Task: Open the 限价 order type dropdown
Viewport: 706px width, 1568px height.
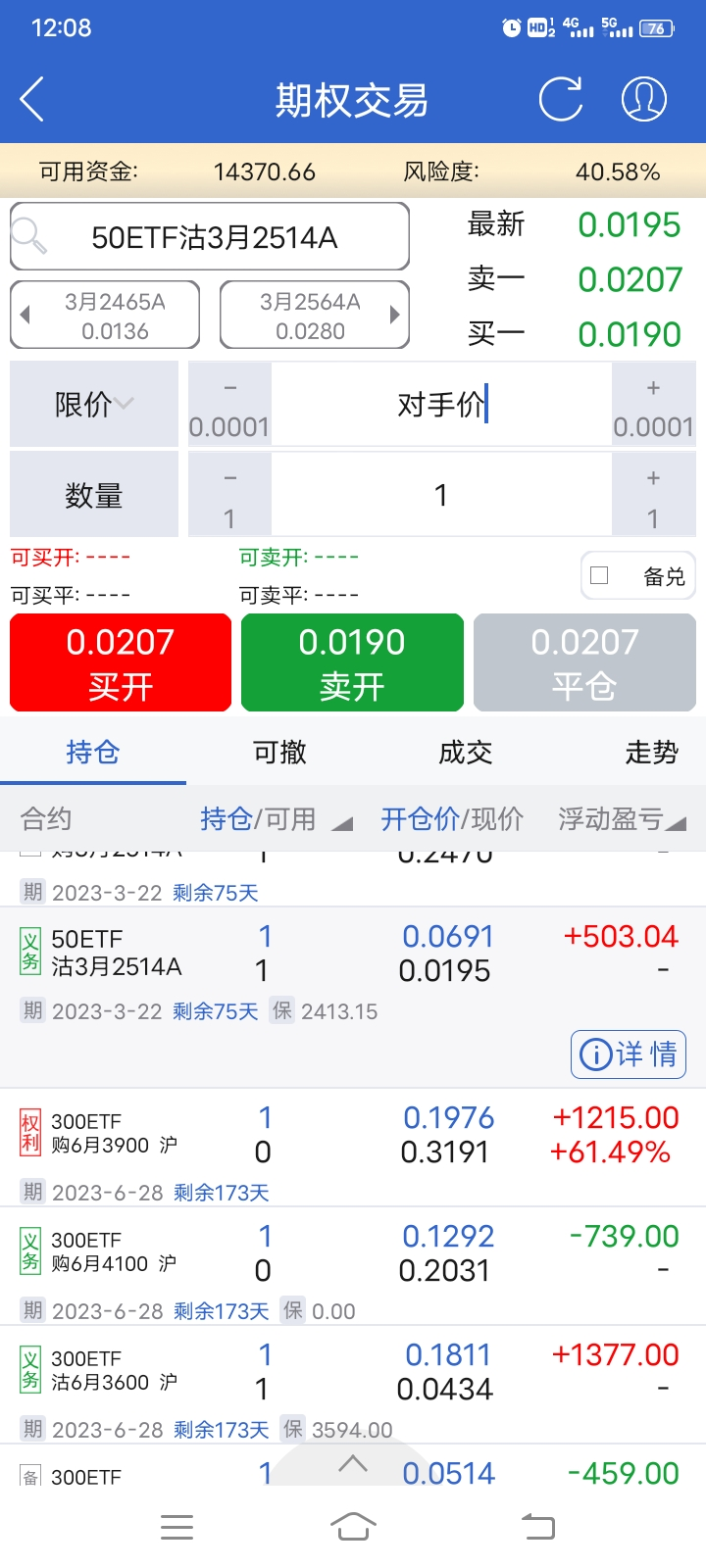Action: pyautogui.click(x=94, y=404)
